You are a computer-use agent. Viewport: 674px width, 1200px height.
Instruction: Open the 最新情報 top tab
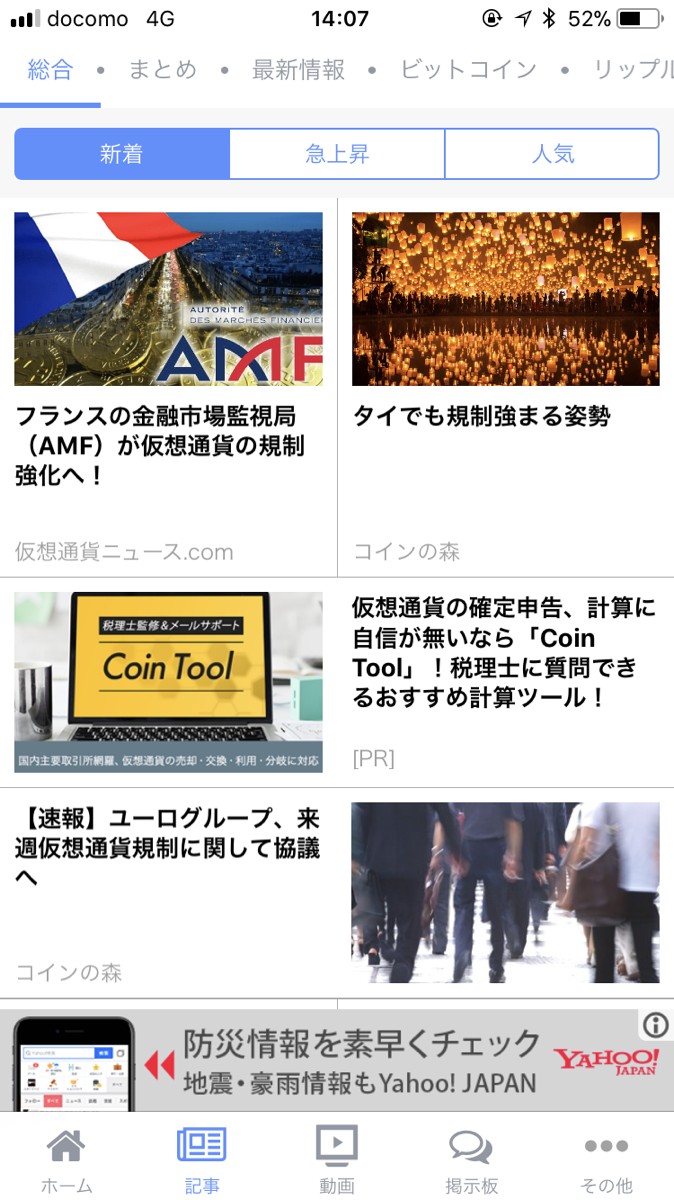pos(298,70)
